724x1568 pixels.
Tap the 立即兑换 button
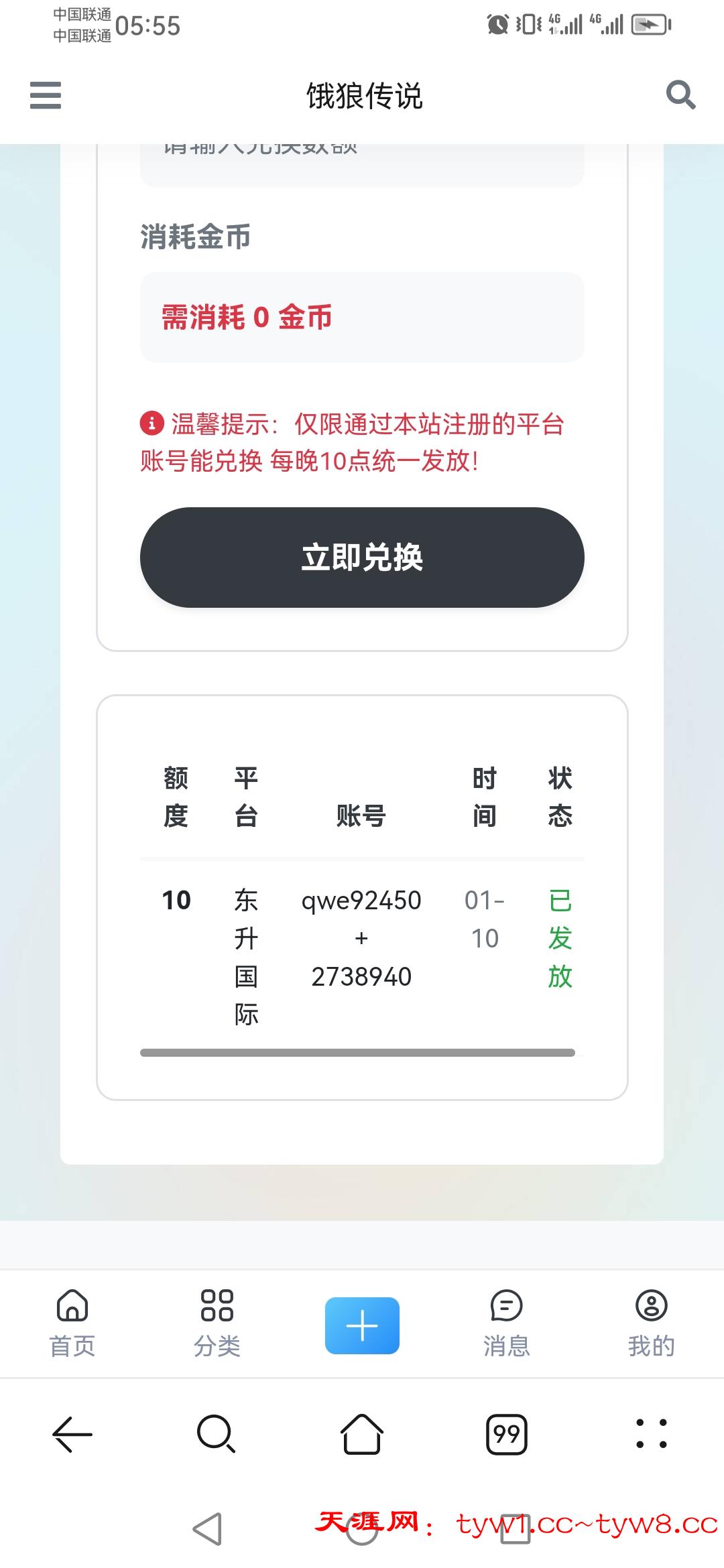[362, 558]
